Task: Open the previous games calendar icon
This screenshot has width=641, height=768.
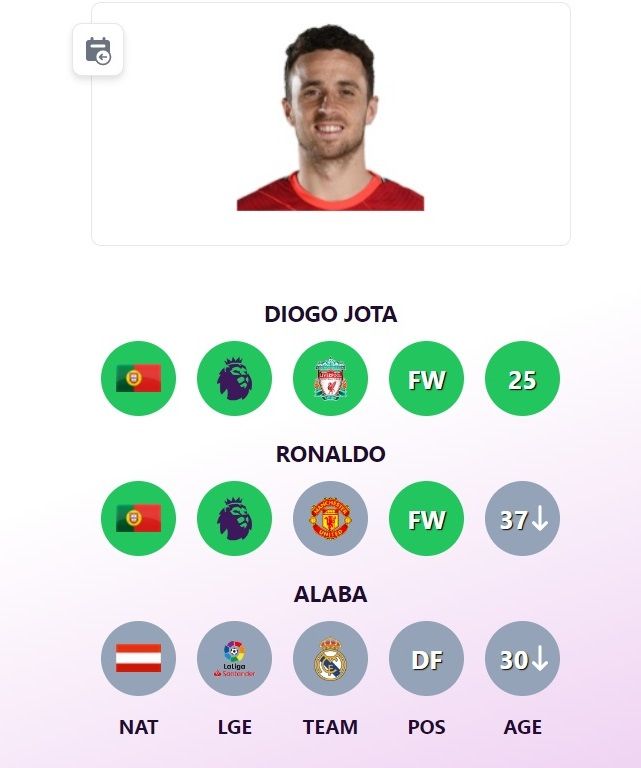Action: pyautogui.click(x=98, y=50)
